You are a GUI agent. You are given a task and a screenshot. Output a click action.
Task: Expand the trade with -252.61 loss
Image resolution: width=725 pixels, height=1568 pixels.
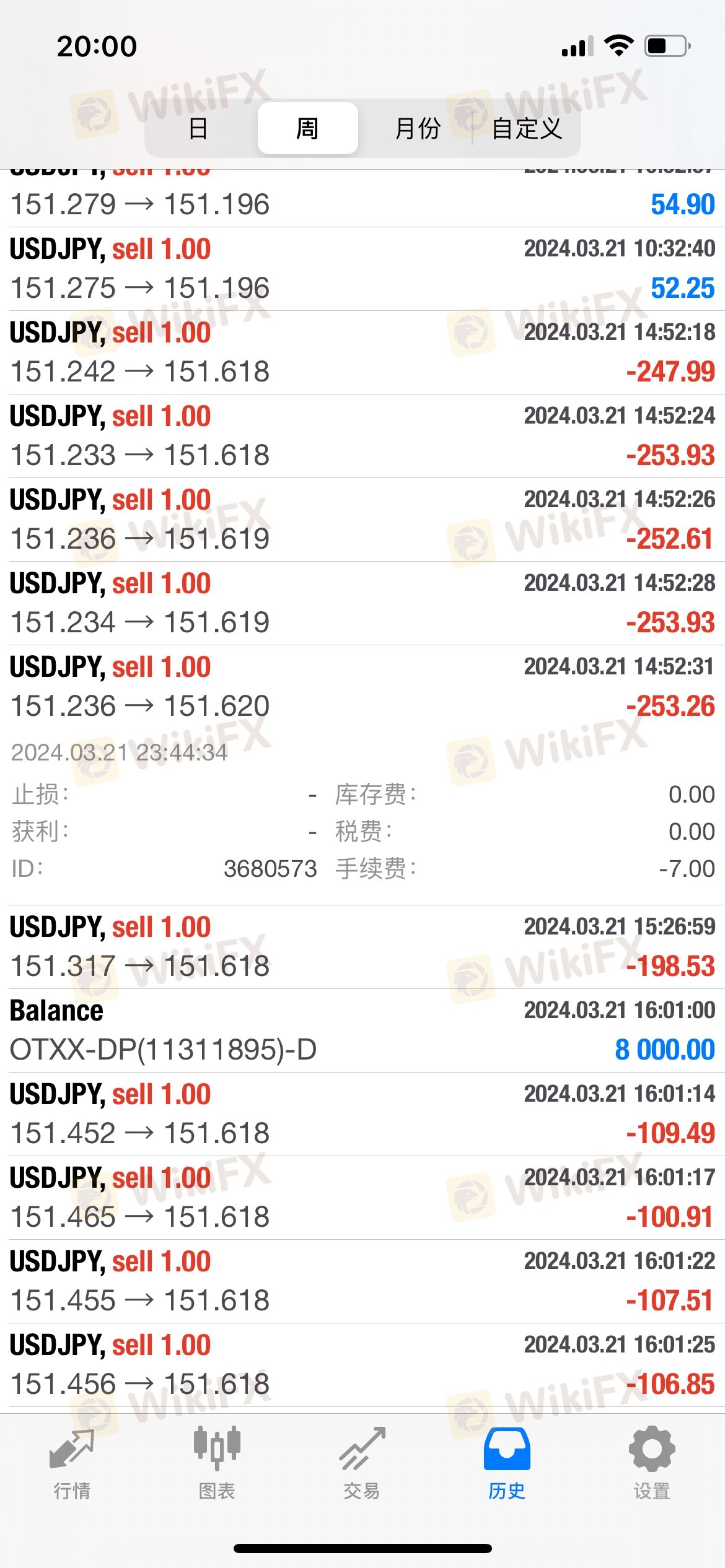coord(362,520)
